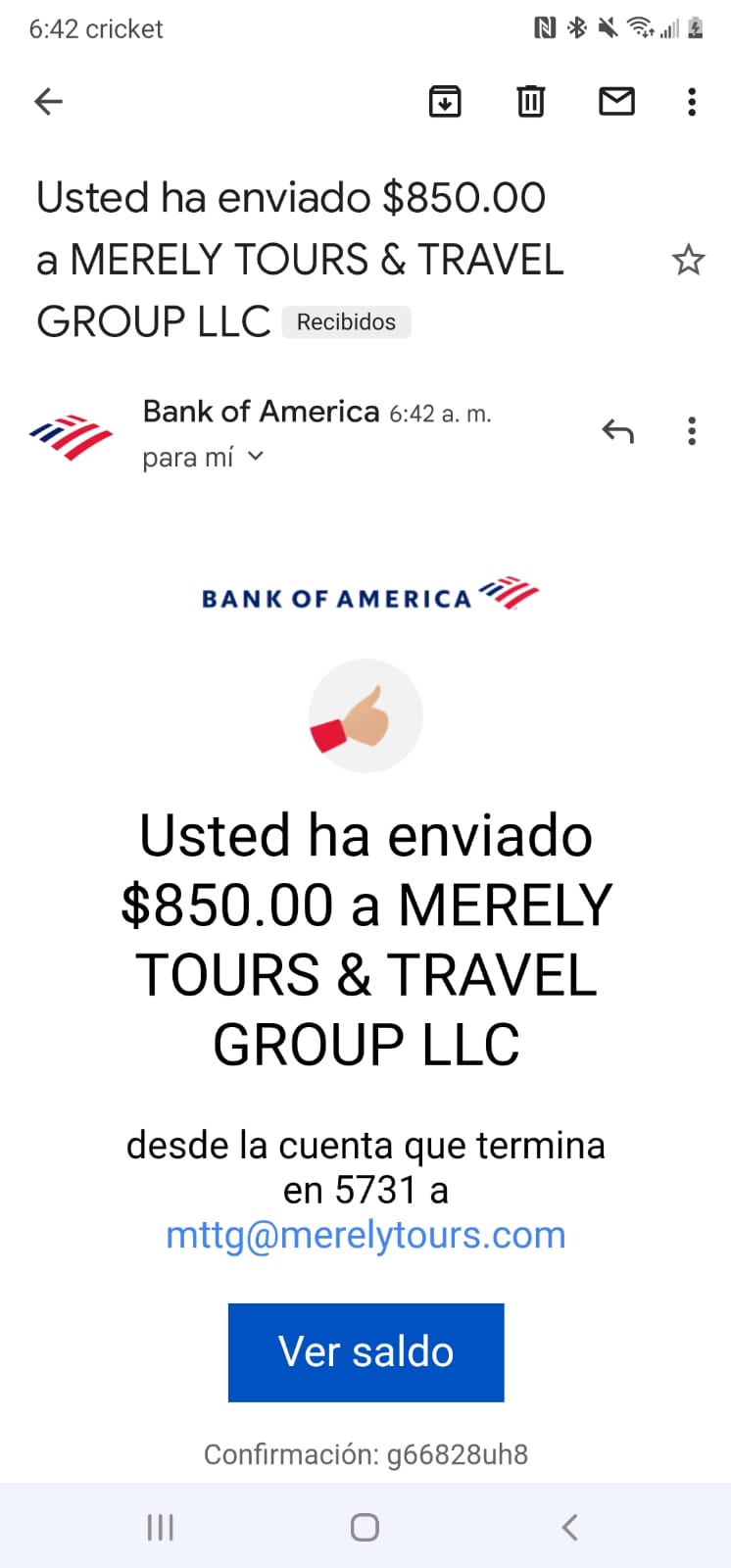Open recent apps from the navigation bar
Viewport: 731px width, 1568px height.
[160, 1527]
